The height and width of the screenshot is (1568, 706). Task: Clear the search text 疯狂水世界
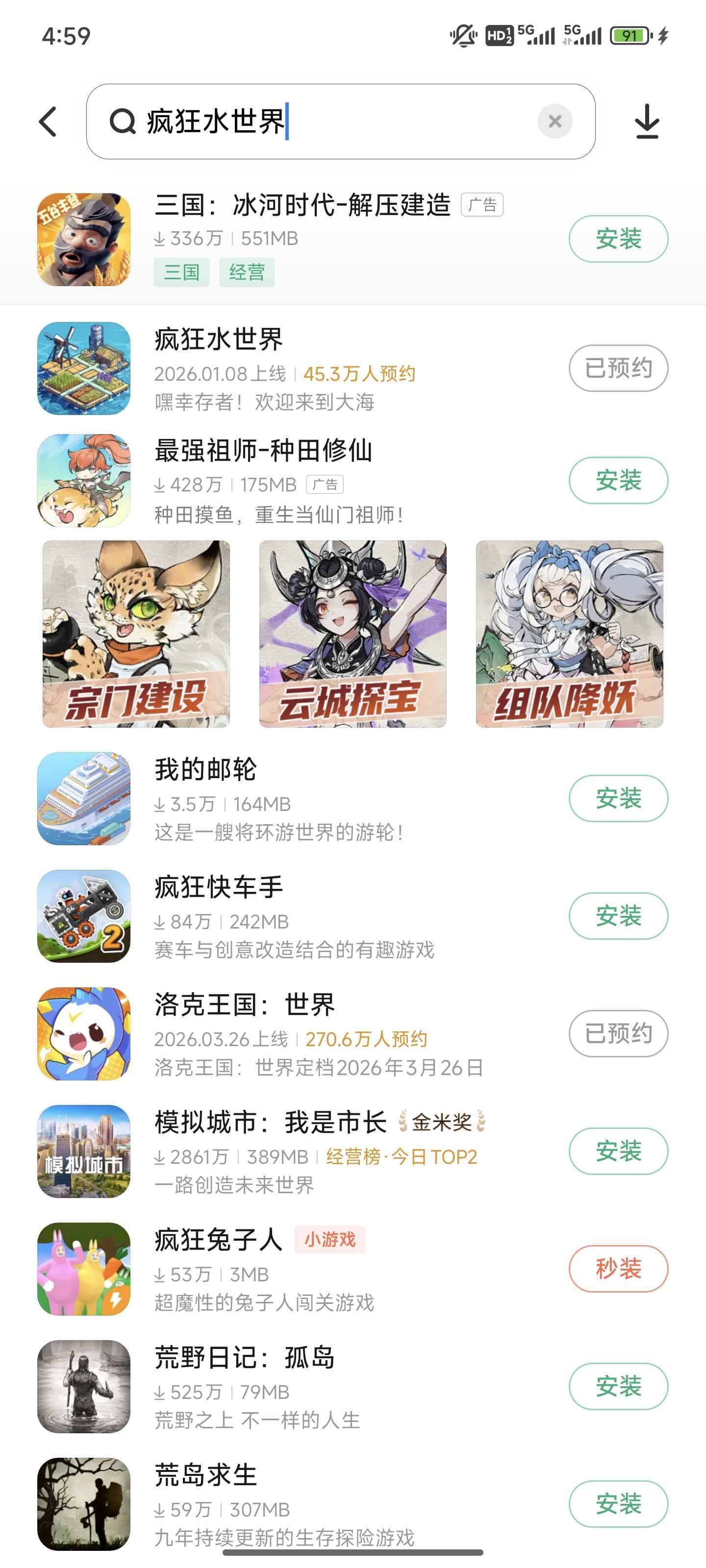[555, 122]
